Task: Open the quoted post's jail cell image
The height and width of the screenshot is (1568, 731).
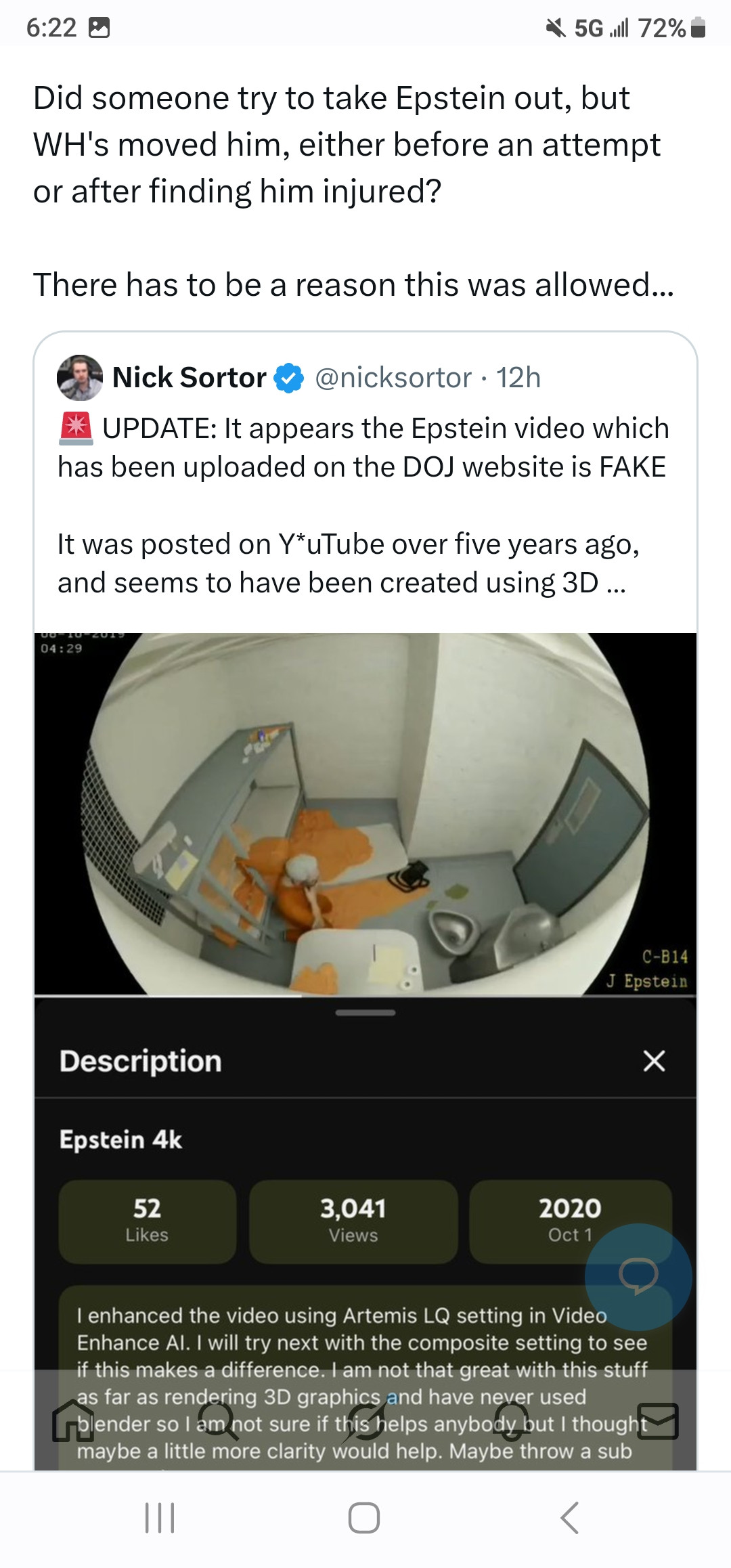Action: pyautogui.click(x=365, y=812)
